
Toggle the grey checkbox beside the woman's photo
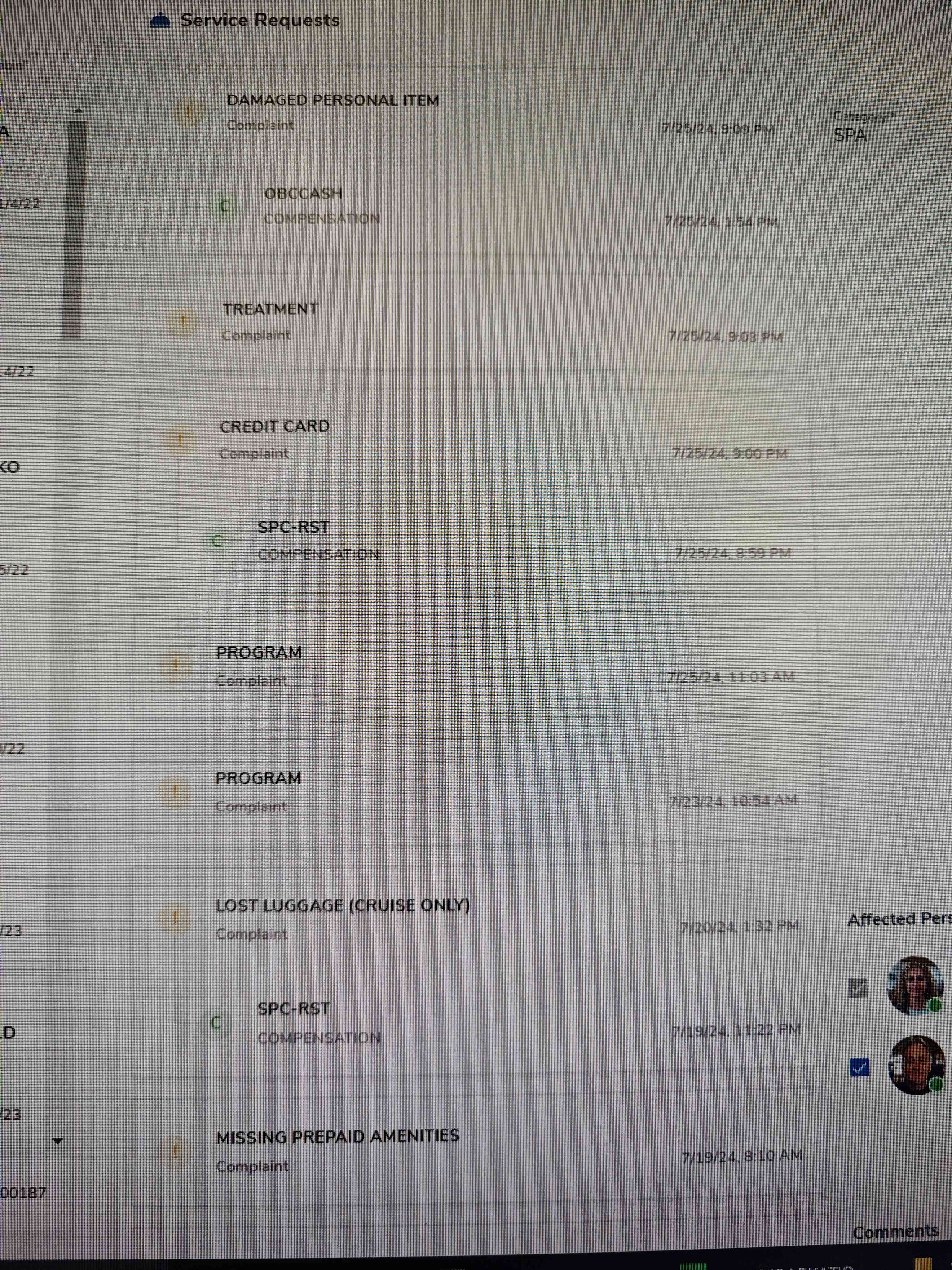click(858, 988)
